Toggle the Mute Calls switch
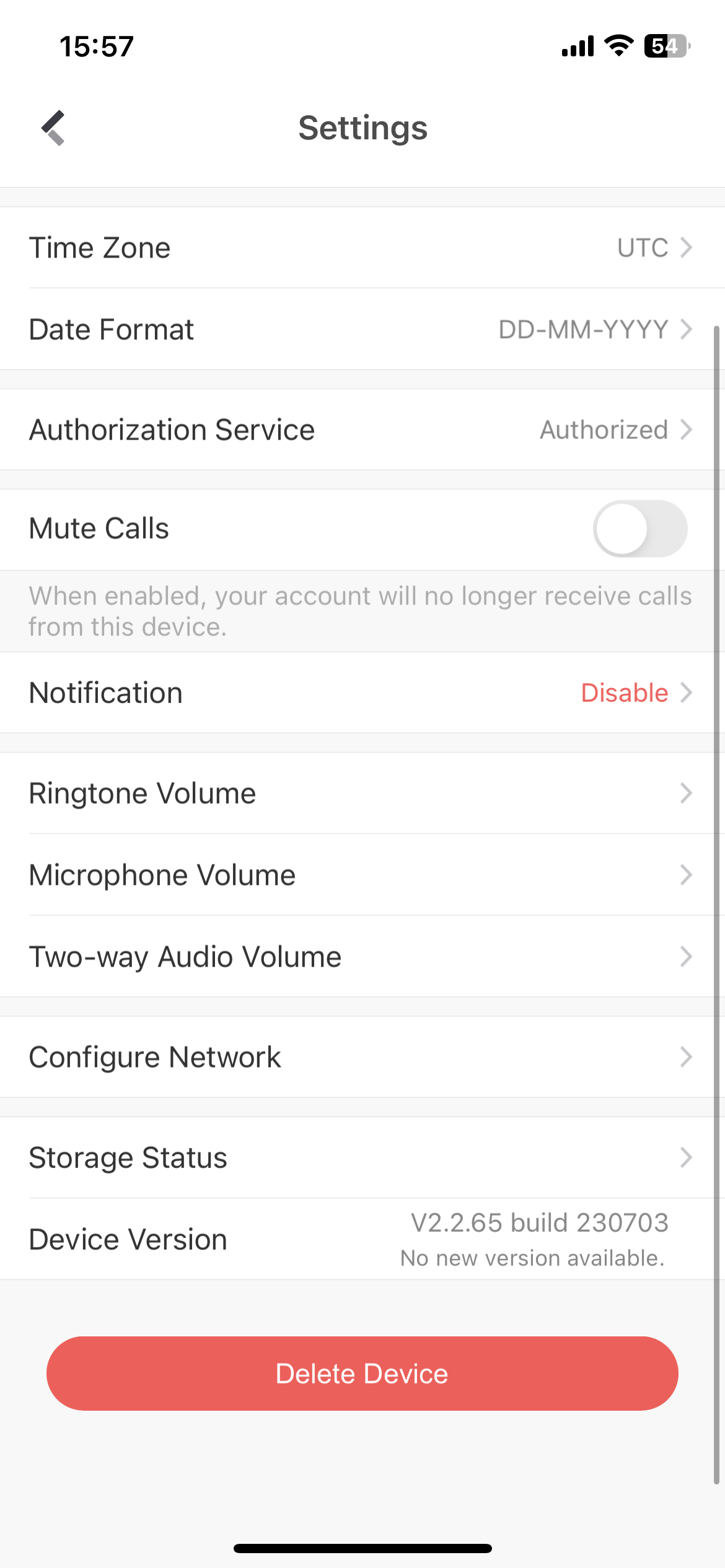725x1568 pixels. (639, 529)
